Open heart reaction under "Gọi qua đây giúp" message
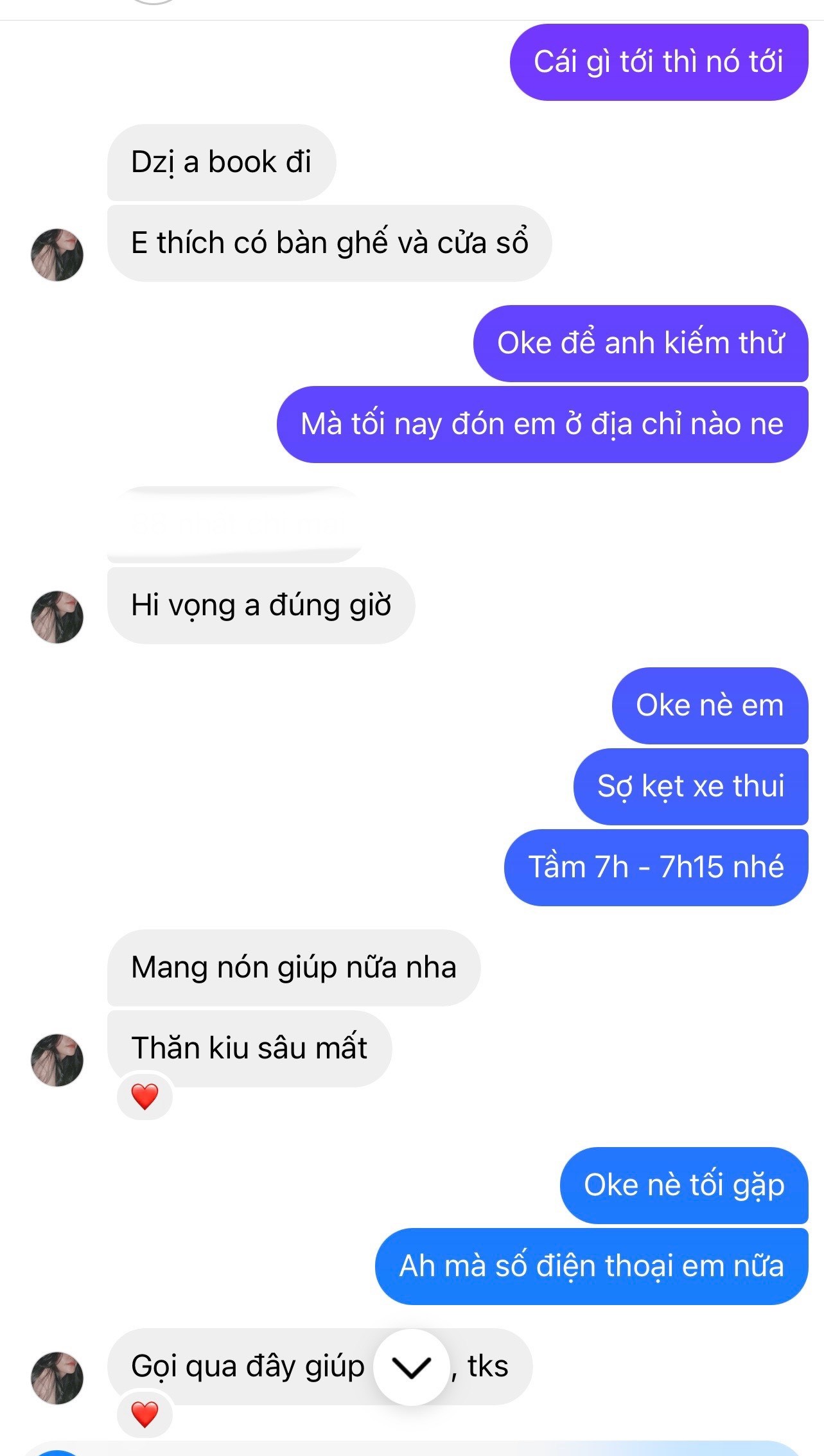The width and height of the screenshot is (824, 1456). (x=145, y=1414)
